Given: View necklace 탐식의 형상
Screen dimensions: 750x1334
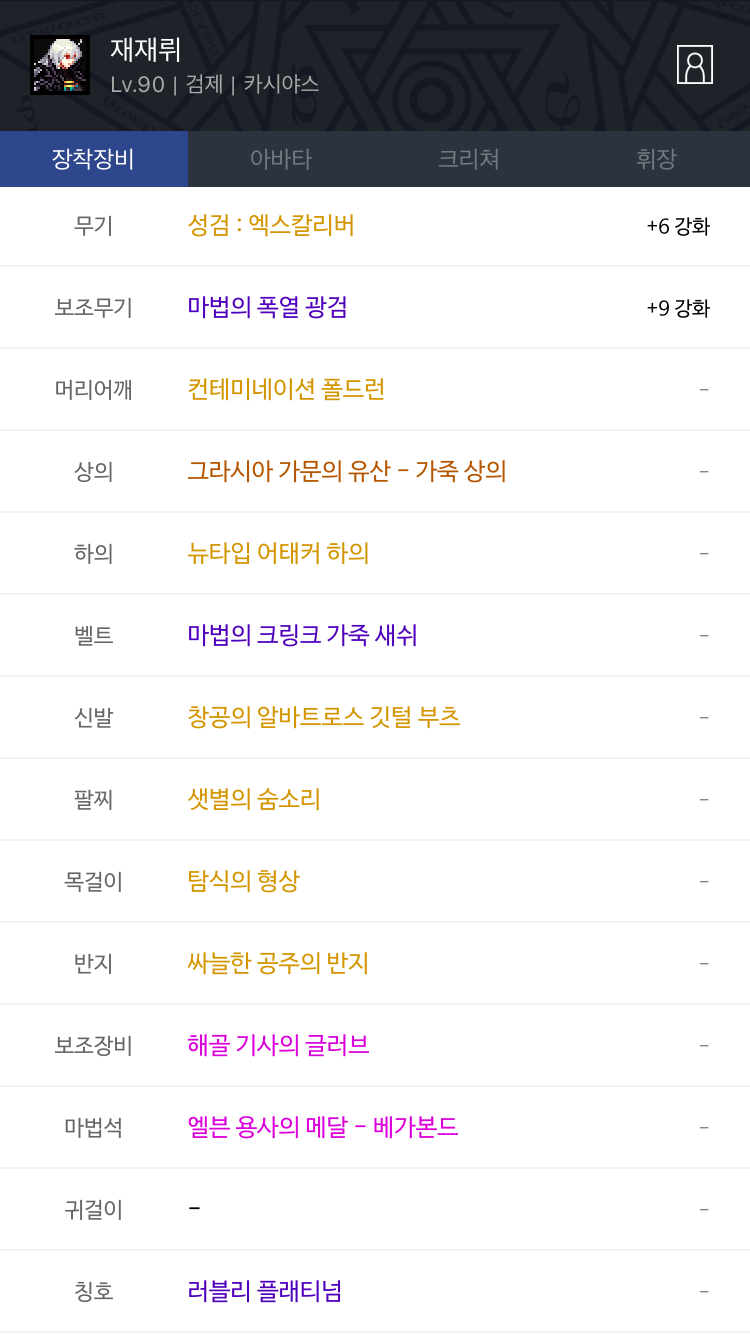Looking at the screenshot, I should 243,881.
